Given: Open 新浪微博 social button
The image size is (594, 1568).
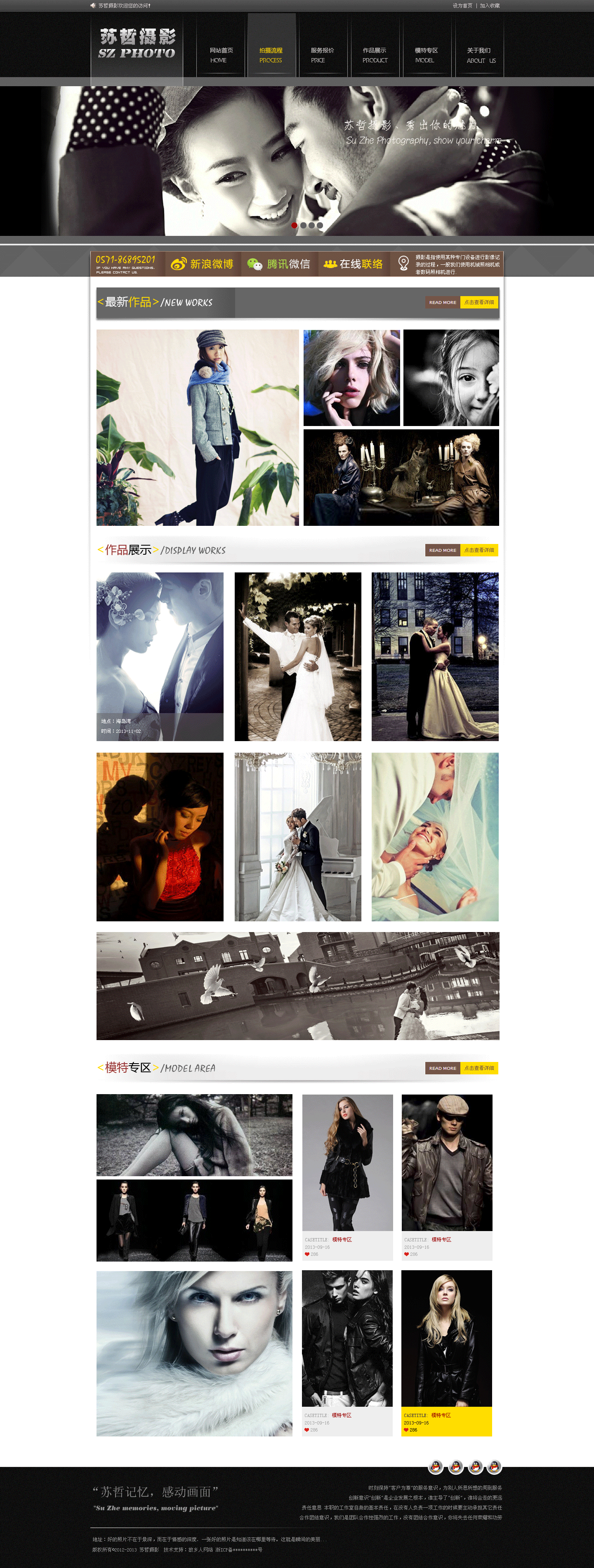Looking at the screenshot, I should [203, 264].
